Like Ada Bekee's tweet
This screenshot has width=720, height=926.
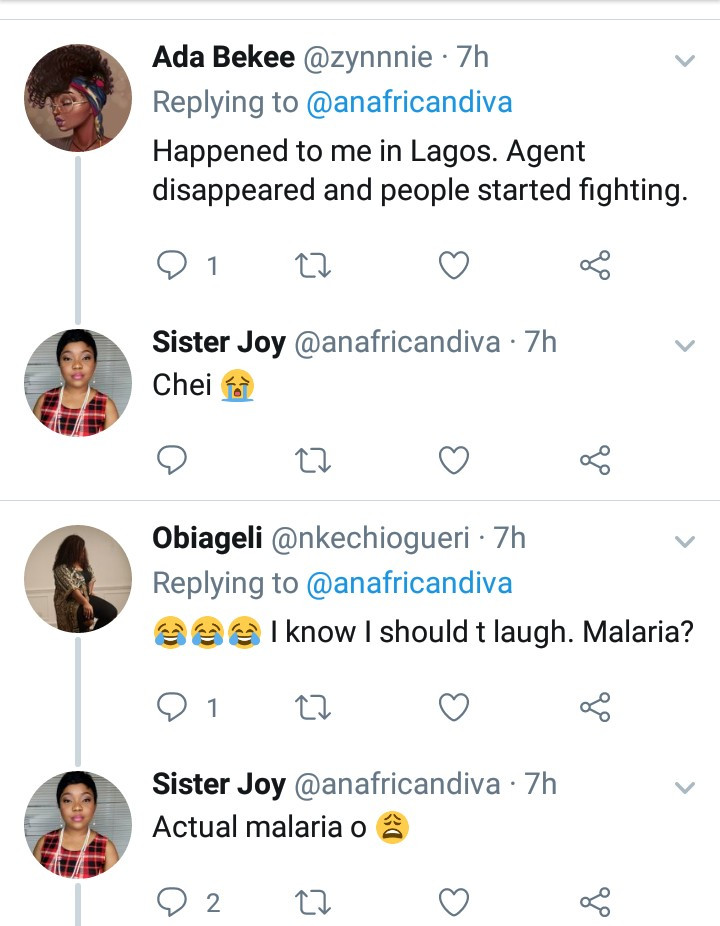click(x=456, y=263)
